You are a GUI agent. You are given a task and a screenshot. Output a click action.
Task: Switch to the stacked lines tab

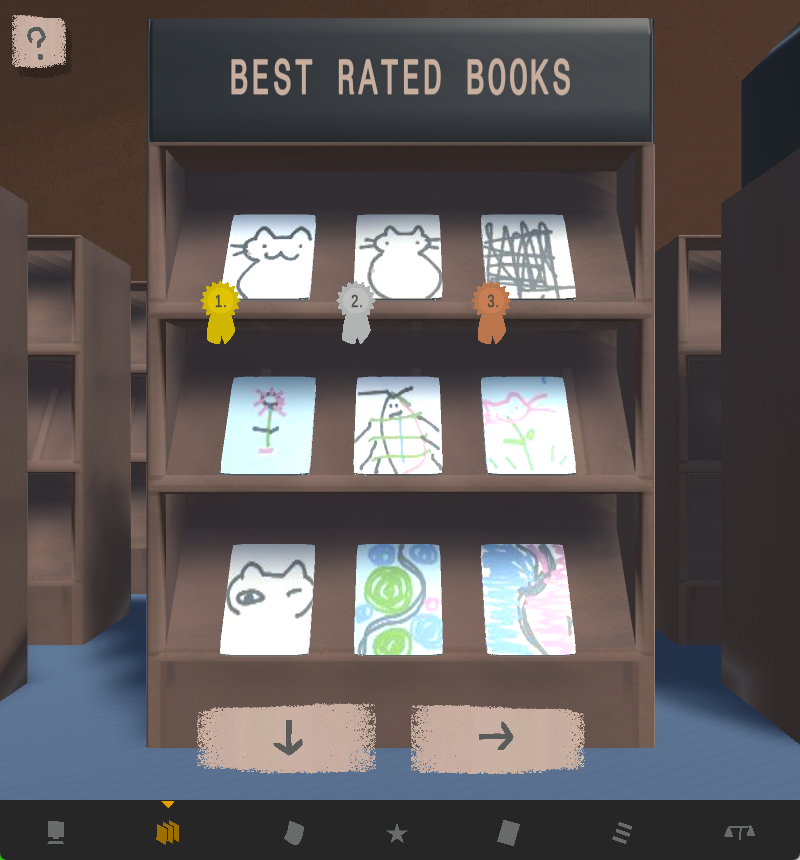coord(622,832)
